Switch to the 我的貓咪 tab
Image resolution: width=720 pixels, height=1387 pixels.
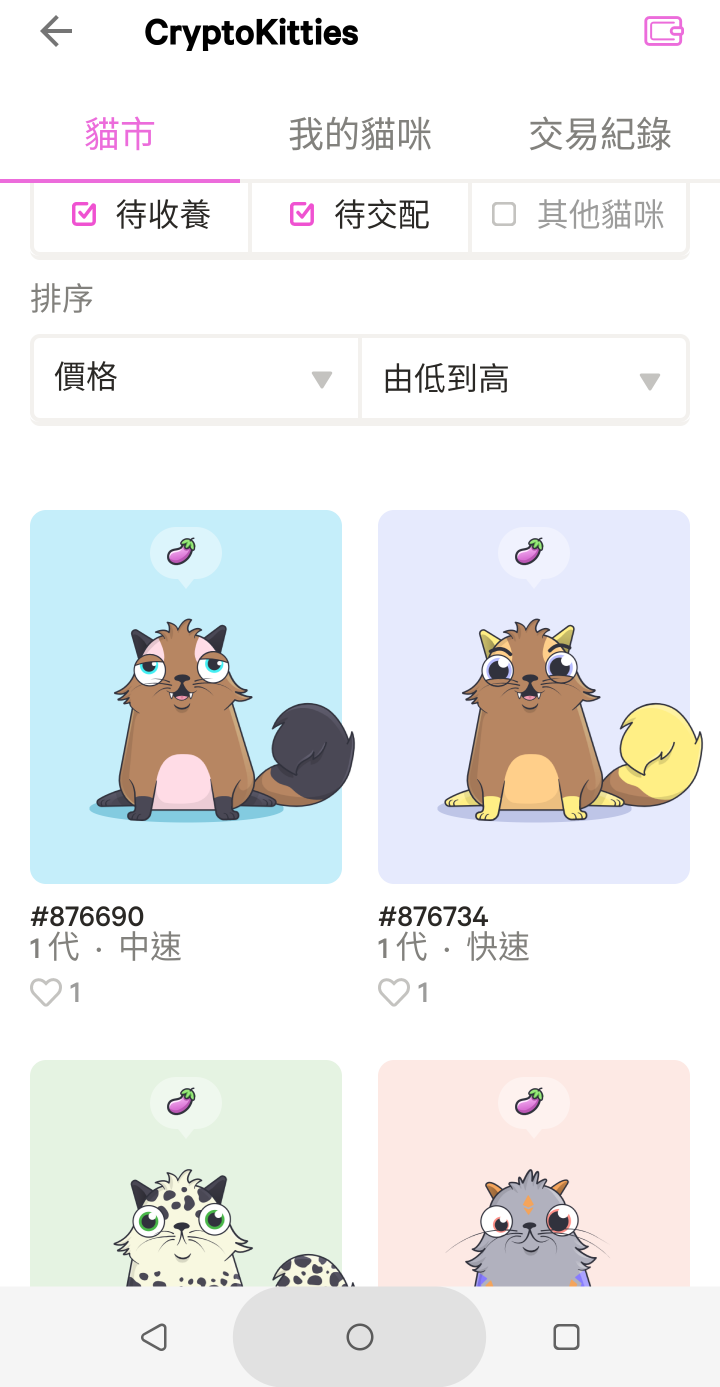(x=360, y=135)
